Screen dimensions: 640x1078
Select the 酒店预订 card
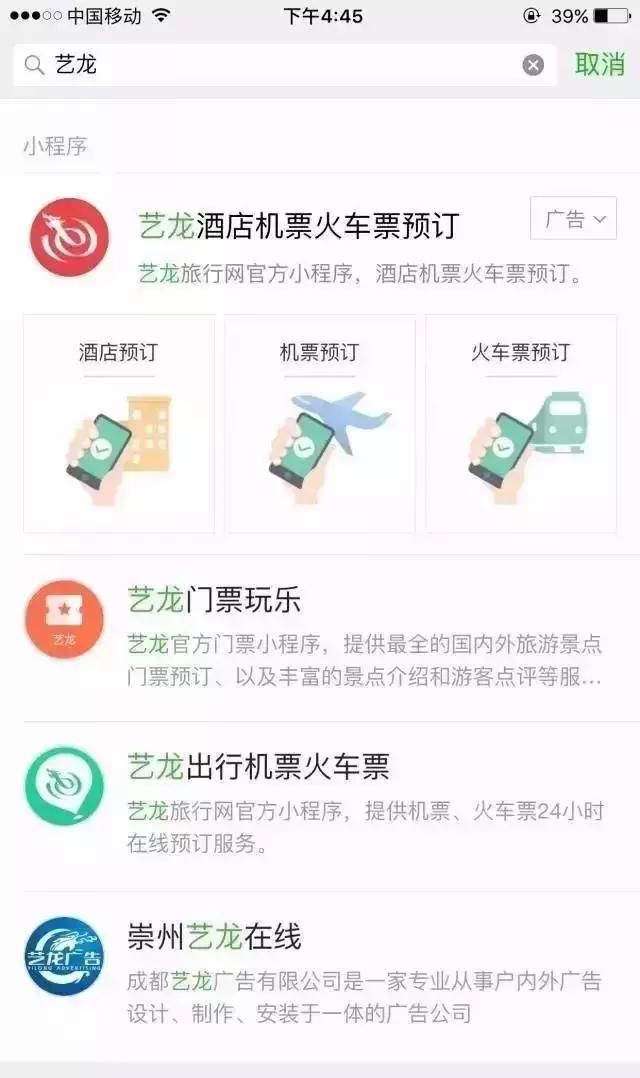[x=119, y=423]
